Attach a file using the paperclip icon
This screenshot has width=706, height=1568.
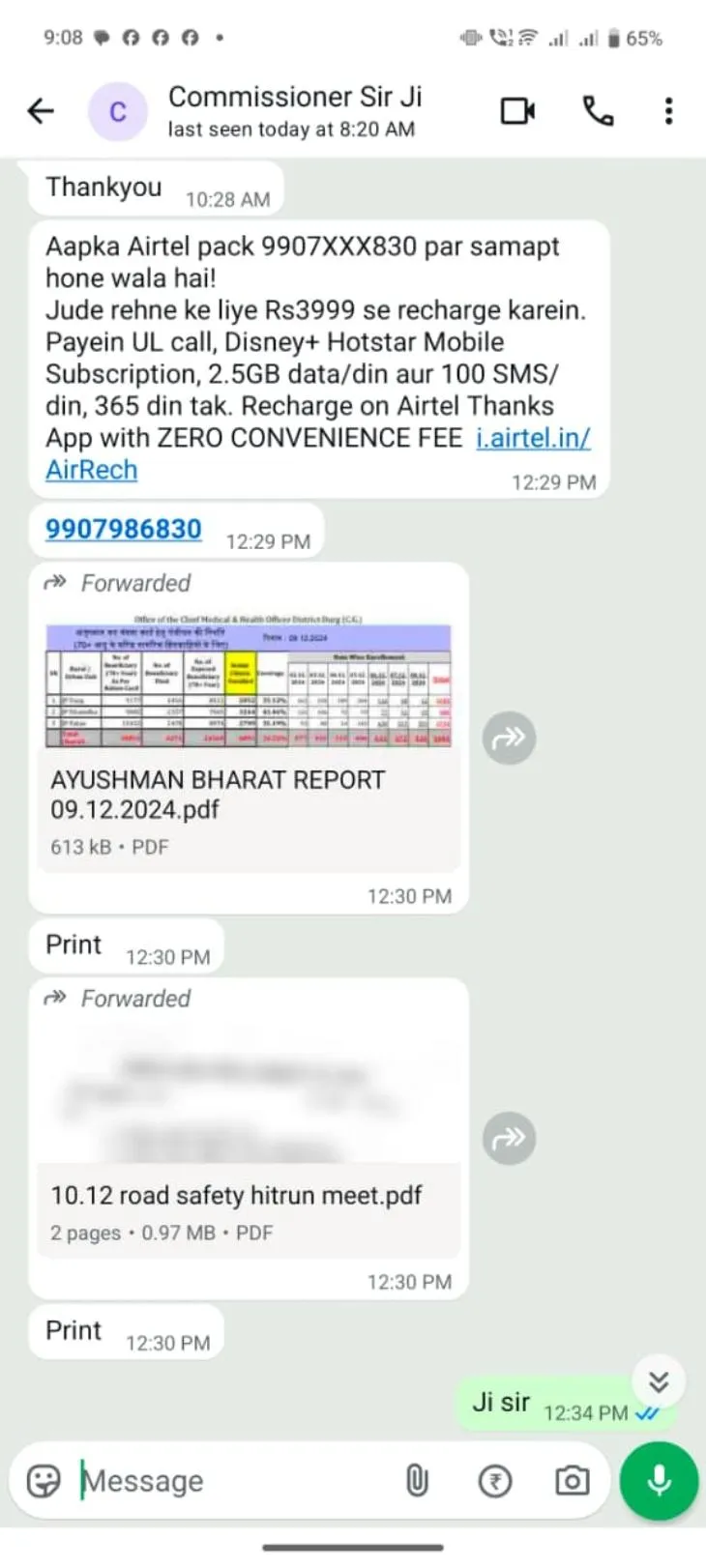click(418, 1480)
